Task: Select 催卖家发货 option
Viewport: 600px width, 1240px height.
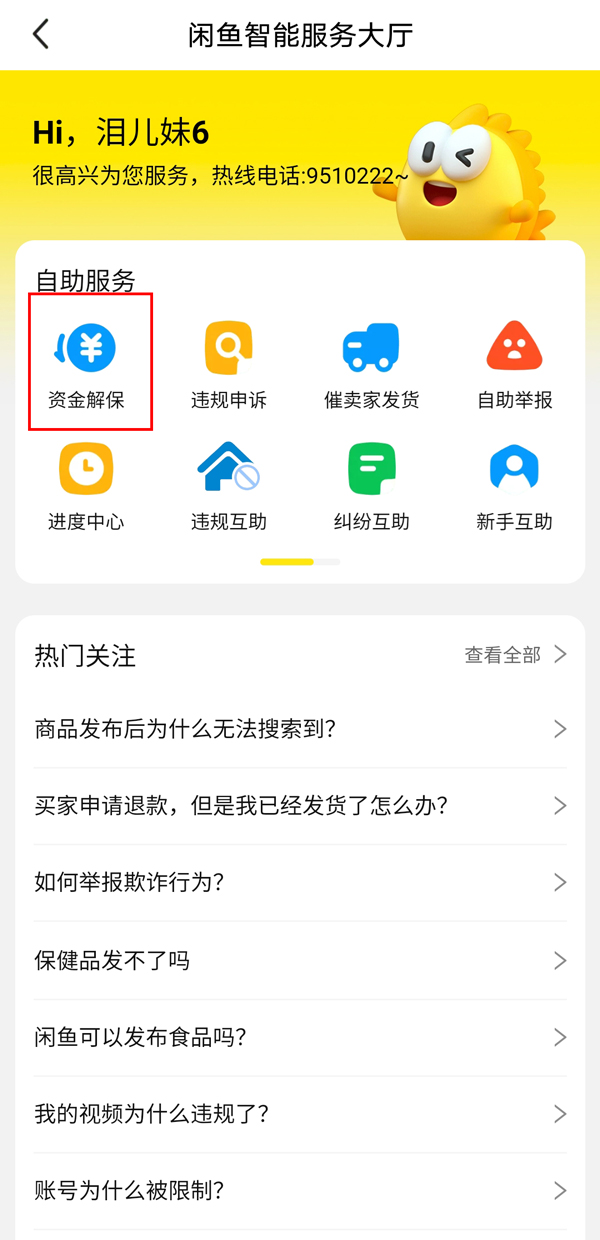Action: pyautogui.click(x=371, y=362)
